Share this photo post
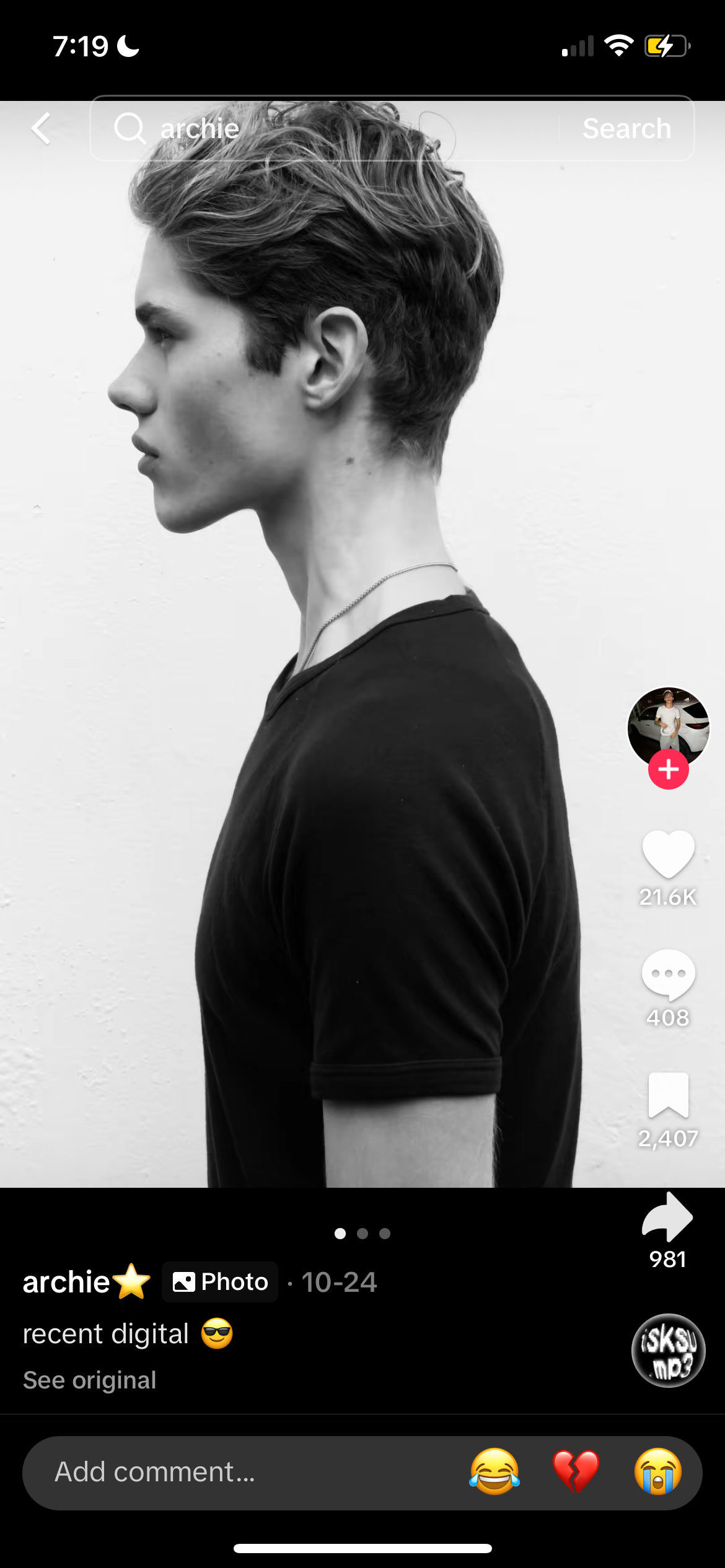725x1568 pixels. [668, 1217]
